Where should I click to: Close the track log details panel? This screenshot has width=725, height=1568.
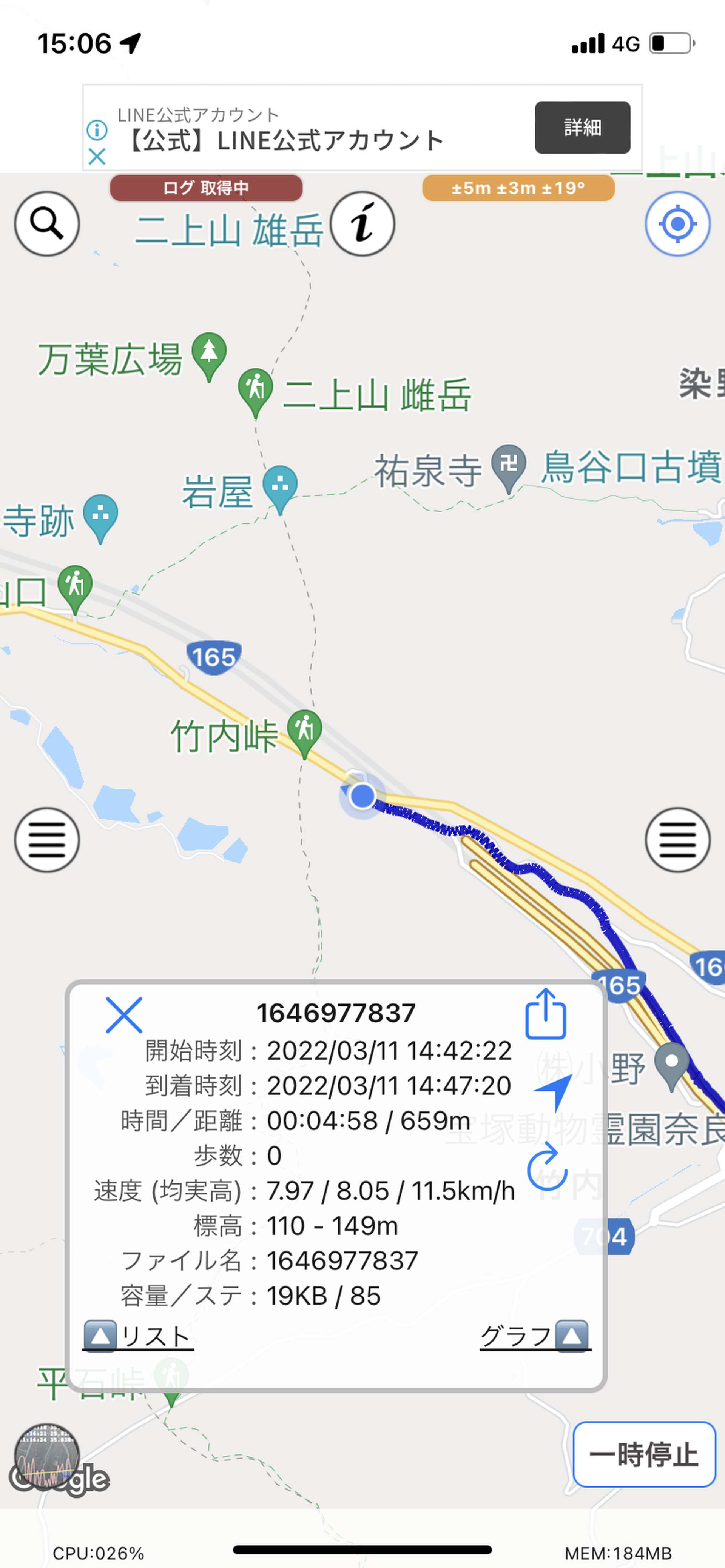point(124,1015)
